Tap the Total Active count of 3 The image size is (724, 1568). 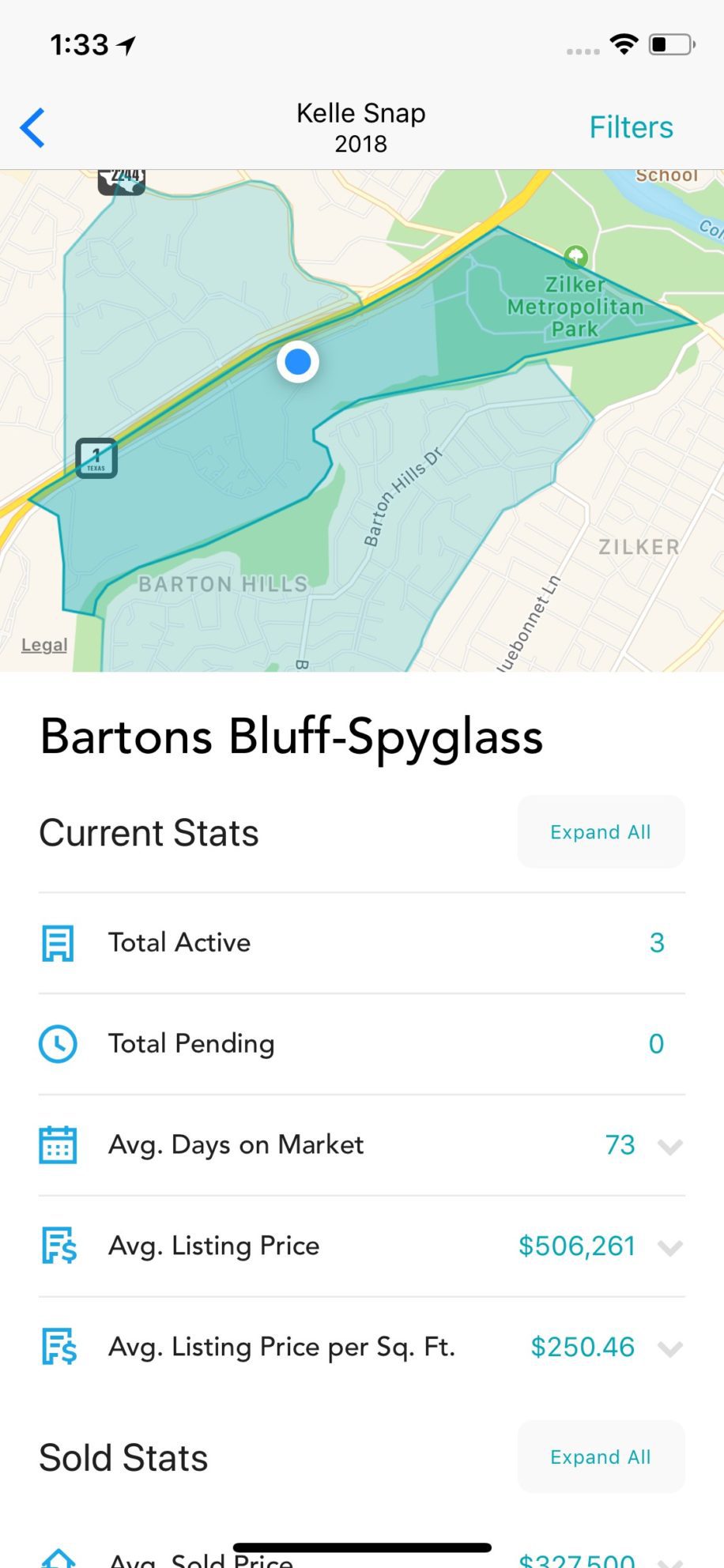pyautogui.click(x=657, y=942)
